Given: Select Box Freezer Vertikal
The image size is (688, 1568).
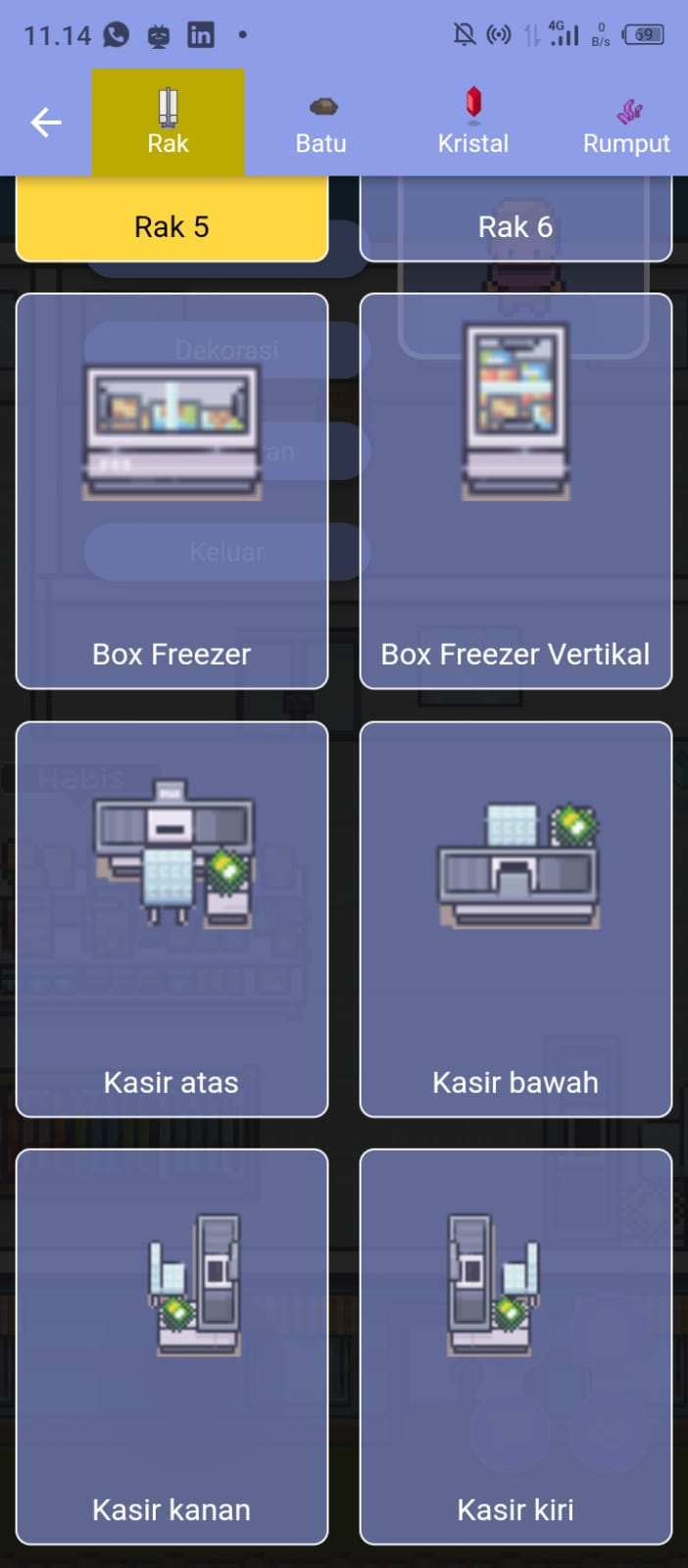Looking at the screenshot, I should [516, 490].
